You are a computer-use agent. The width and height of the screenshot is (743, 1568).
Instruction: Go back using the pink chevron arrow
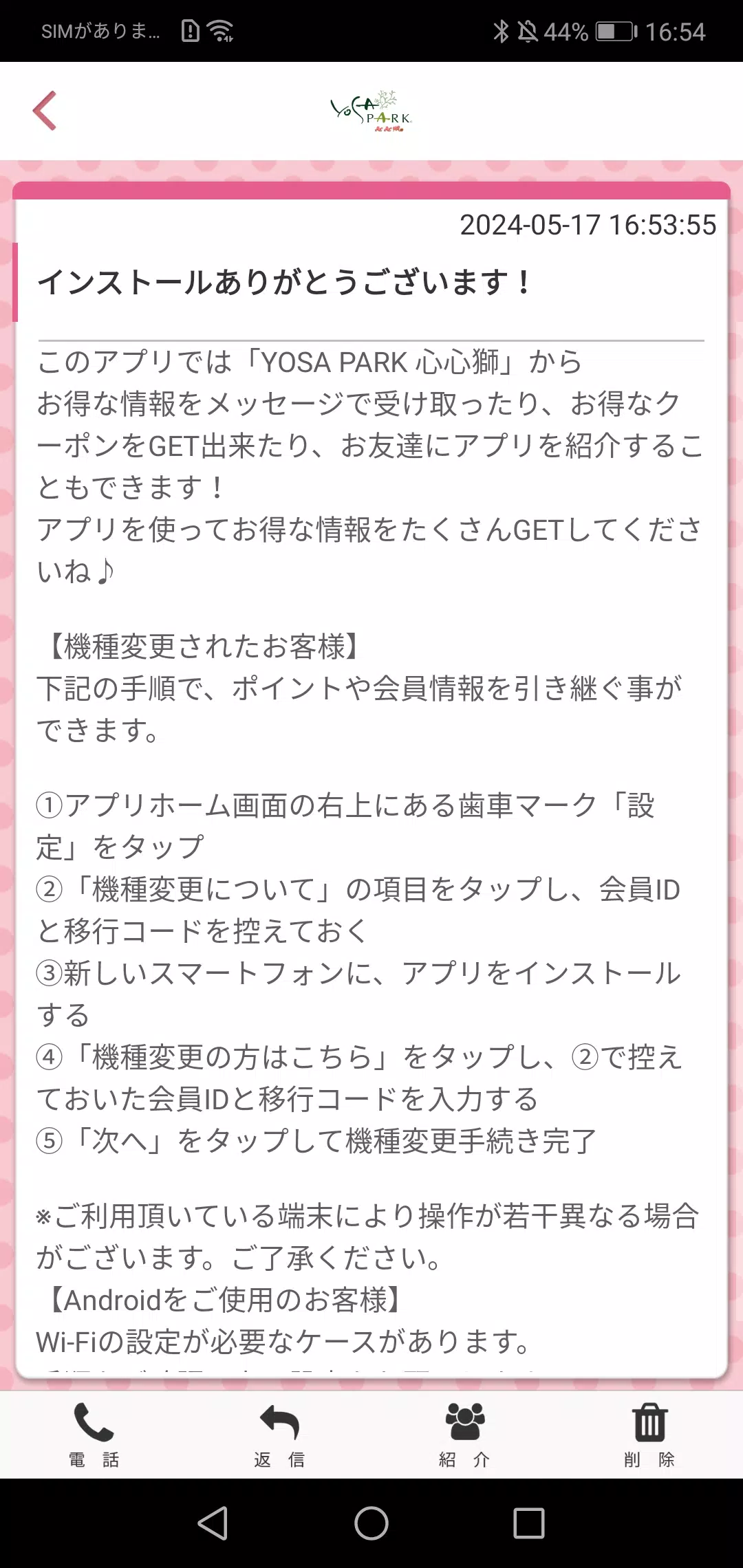point(45,110)
